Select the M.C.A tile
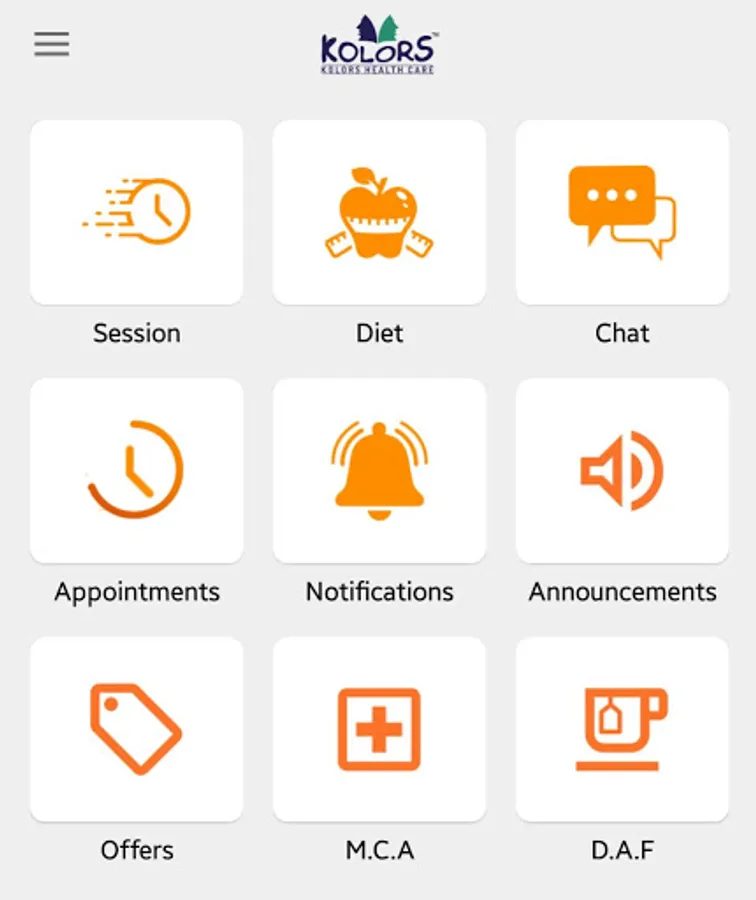This screenshot has width=756, height=900. (379, 729)
